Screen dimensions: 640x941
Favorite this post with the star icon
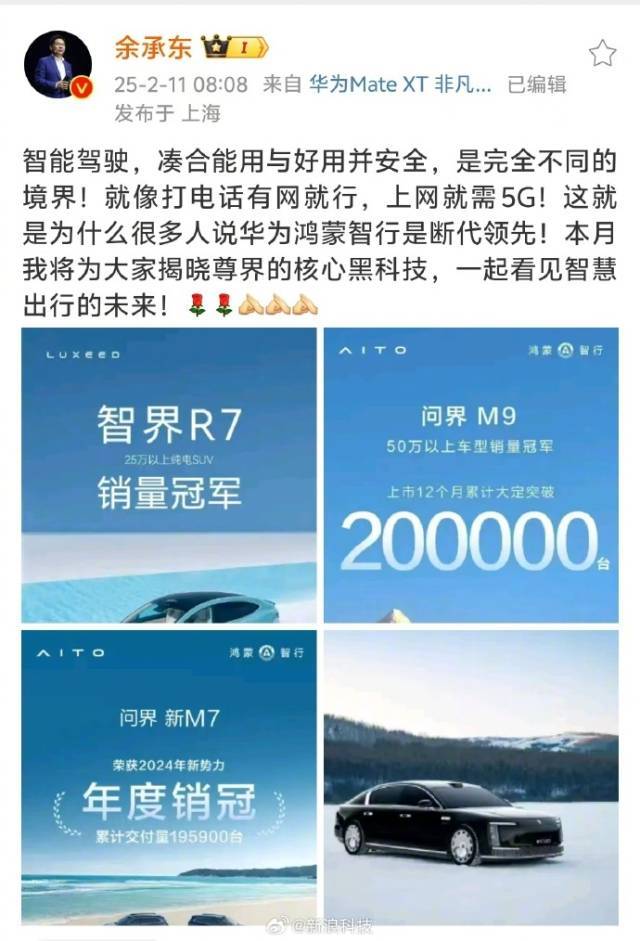coord(603,53)
